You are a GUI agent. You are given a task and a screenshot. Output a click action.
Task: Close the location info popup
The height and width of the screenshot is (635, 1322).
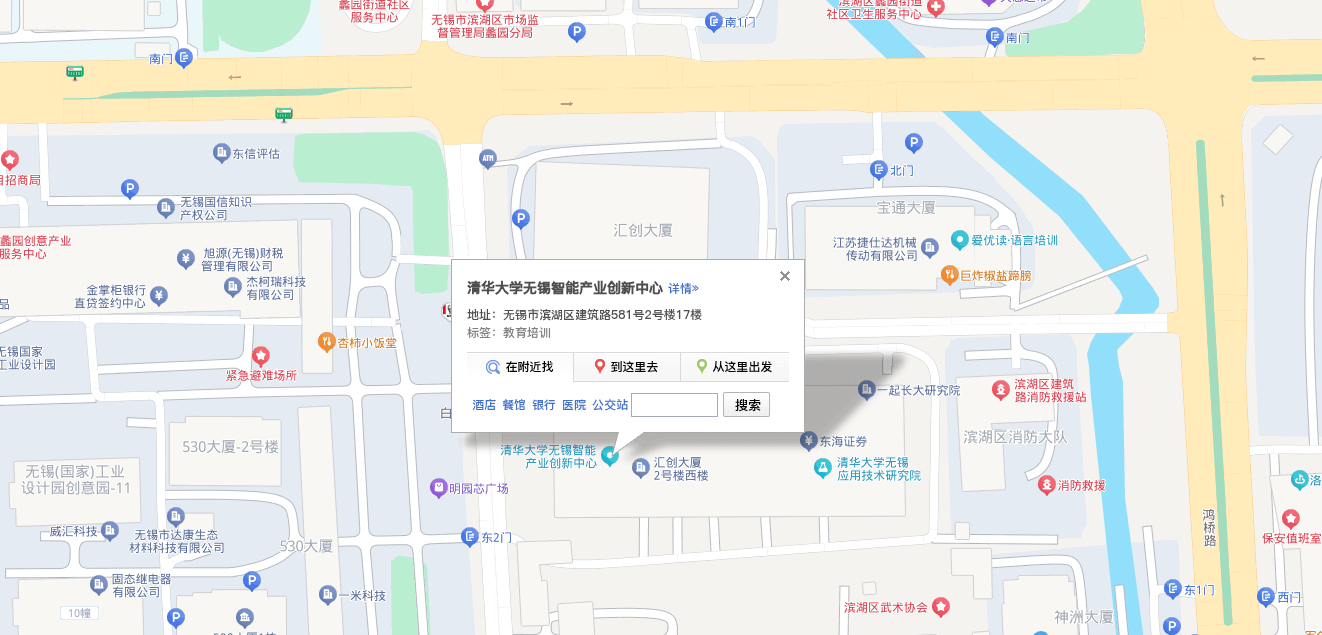coord(785,276)
